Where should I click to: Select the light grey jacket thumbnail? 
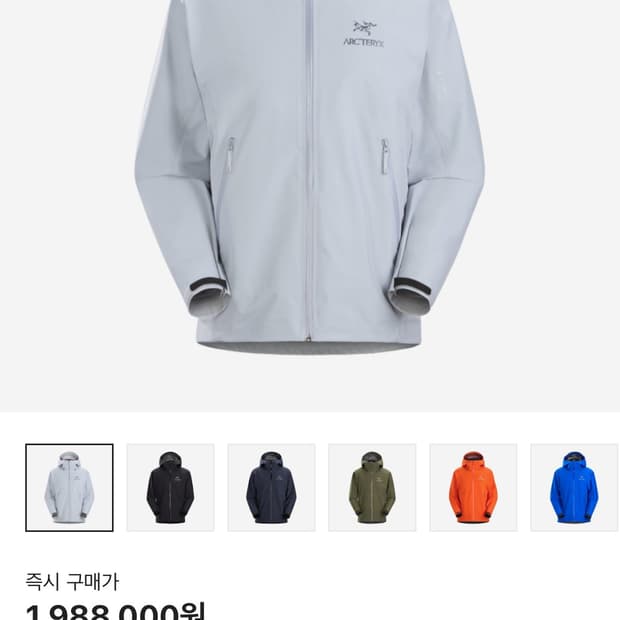click(x=69, y=487)
